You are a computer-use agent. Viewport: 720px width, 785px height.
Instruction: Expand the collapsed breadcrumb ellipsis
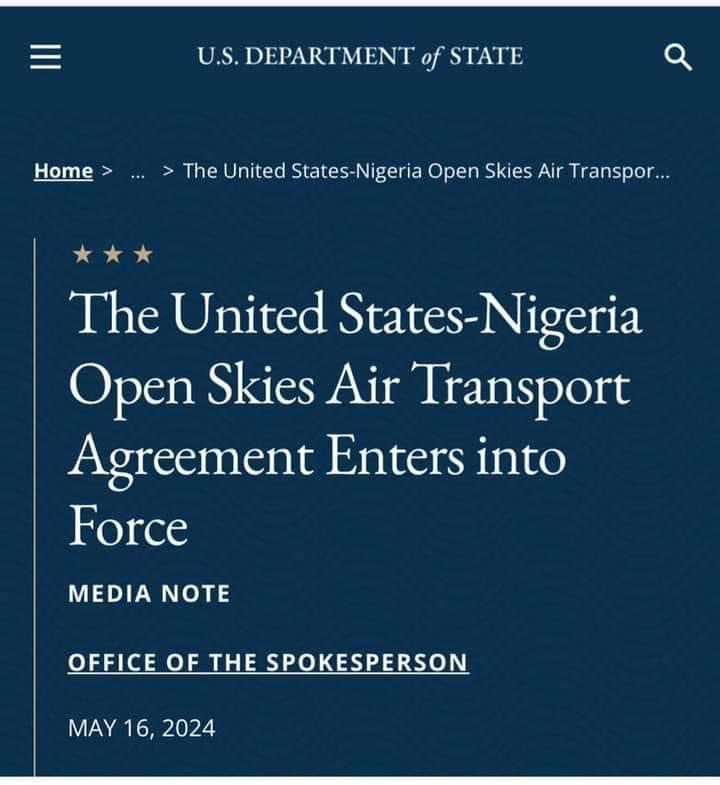(138, 171)
